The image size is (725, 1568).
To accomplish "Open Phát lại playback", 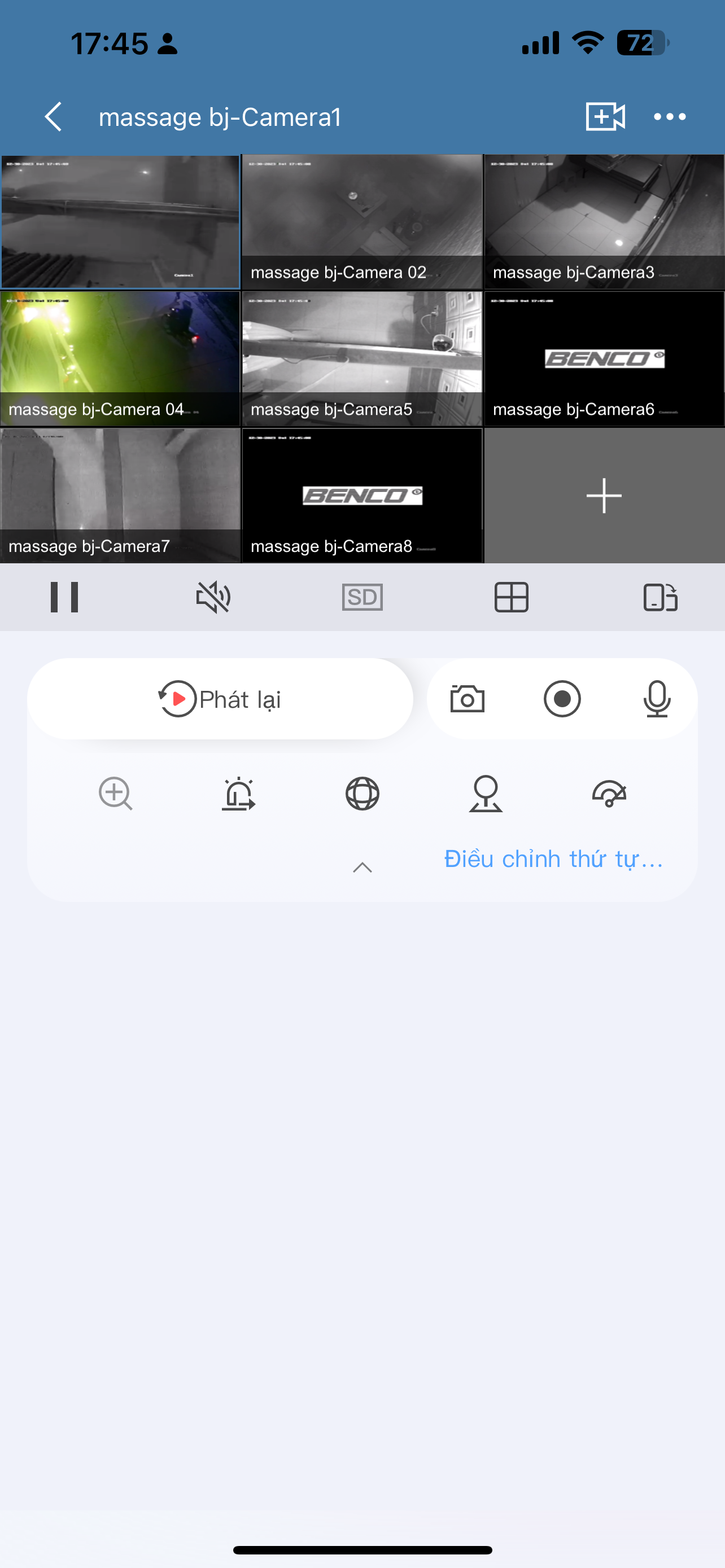I will click(220, 699).
